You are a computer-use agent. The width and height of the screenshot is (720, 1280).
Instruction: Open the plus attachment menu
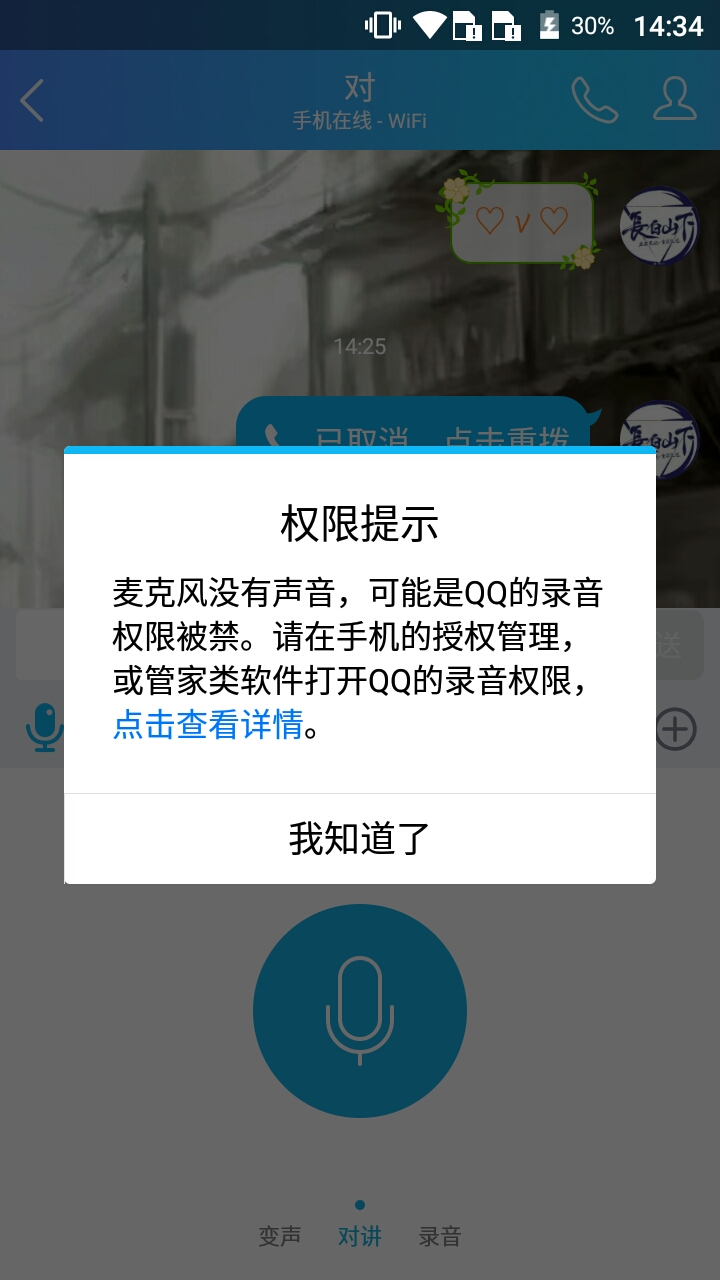pyautogui.click(x=676, y=729)
